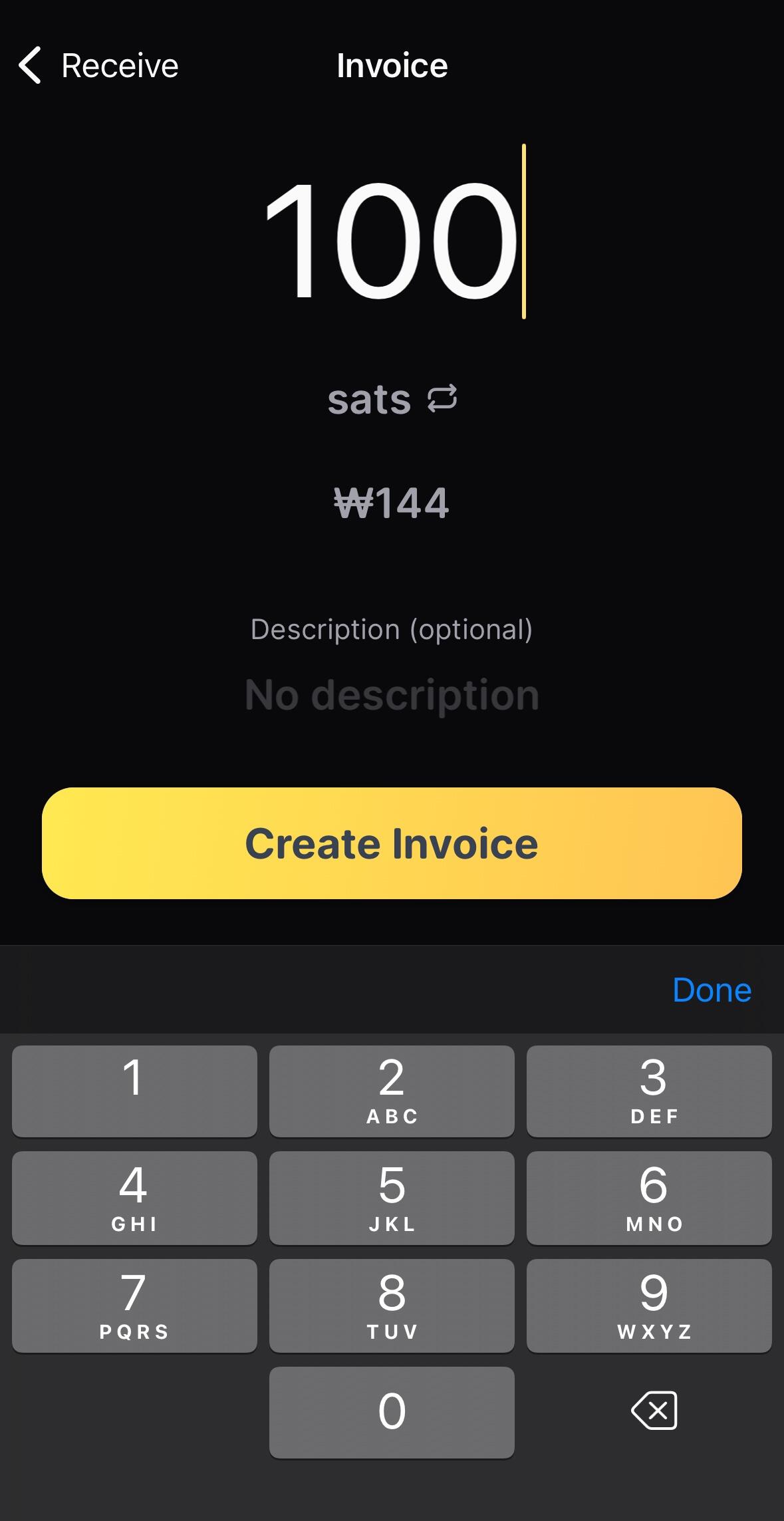
Task: Enter digit 9 on the keypad
Action: pyautogui.click(x=649, y=1306)
